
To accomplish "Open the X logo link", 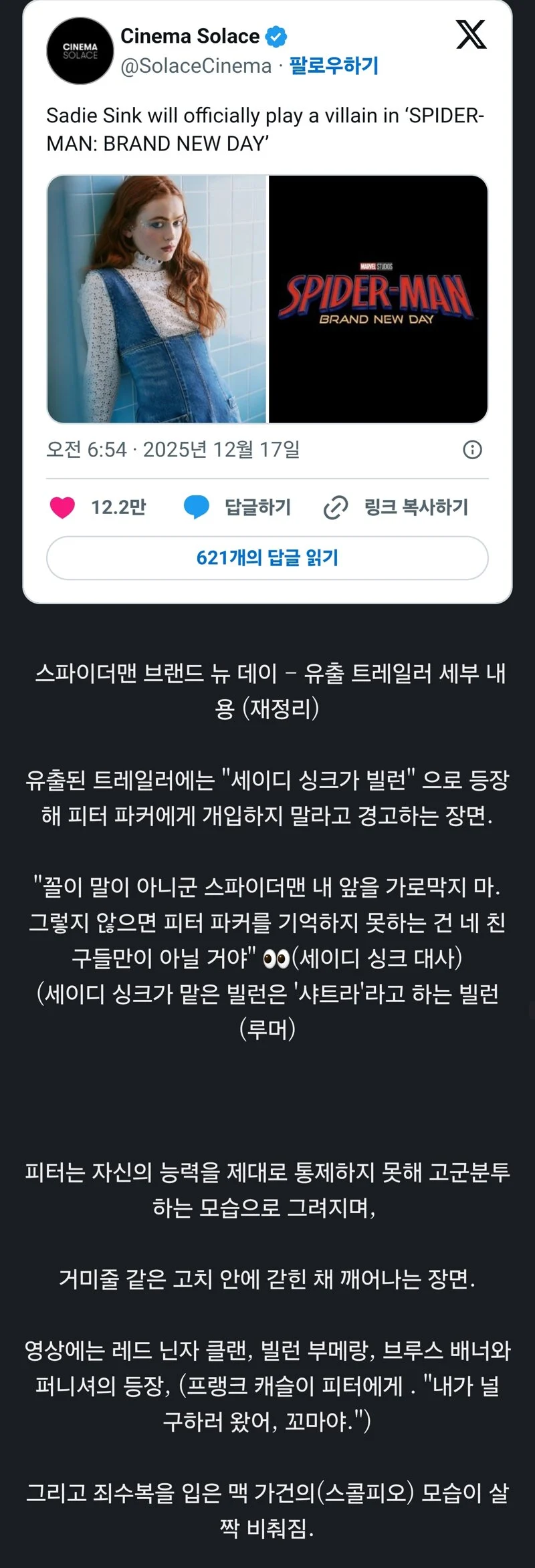I will tap(471, 34).
